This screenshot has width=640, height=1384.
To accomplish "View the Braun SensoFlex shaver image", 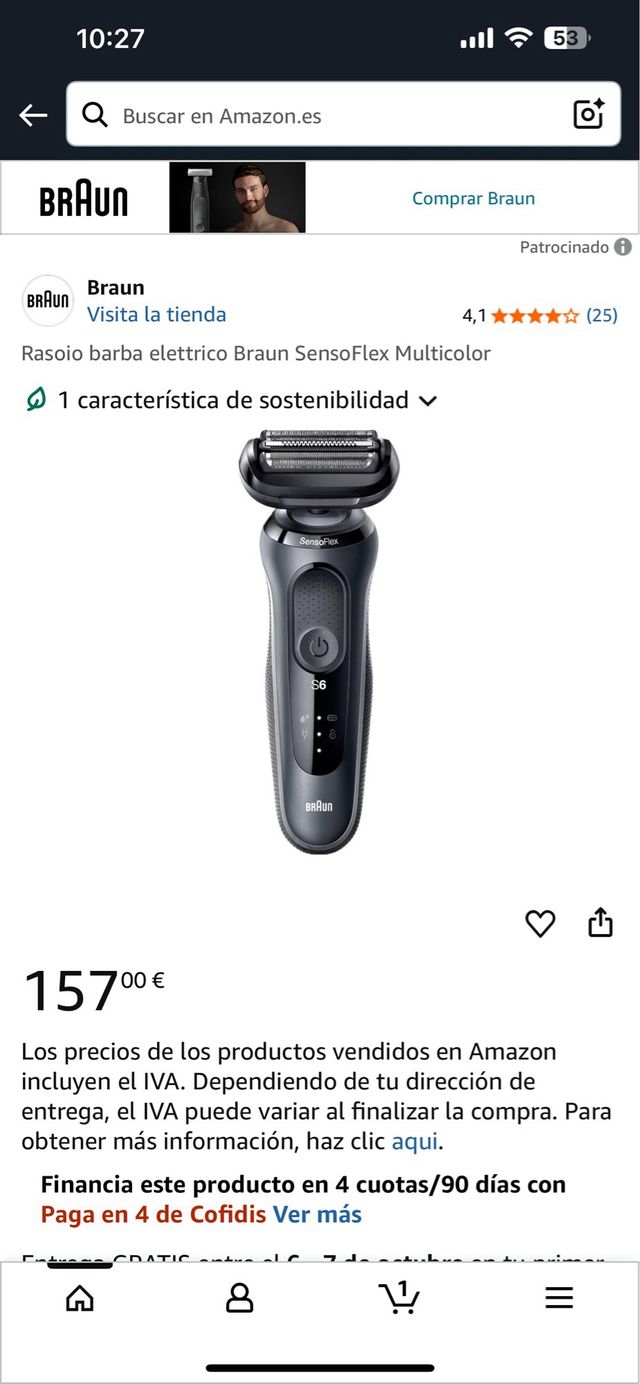I will pos(319,640).
